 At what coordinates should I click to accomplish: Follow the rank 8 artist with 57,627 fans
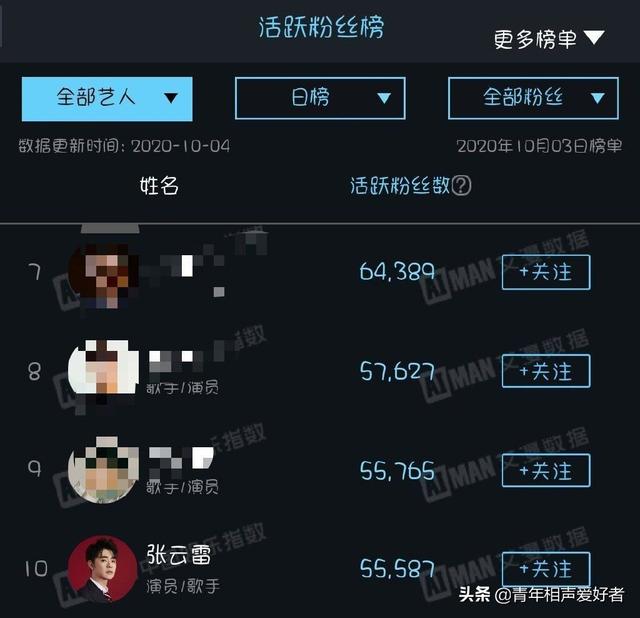pyautogui.click(x=546, y=371)
